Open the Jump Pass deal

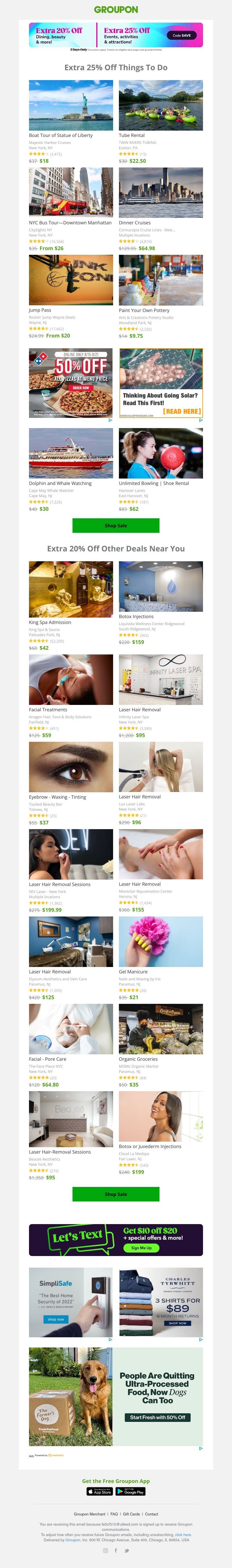point(71,281)
